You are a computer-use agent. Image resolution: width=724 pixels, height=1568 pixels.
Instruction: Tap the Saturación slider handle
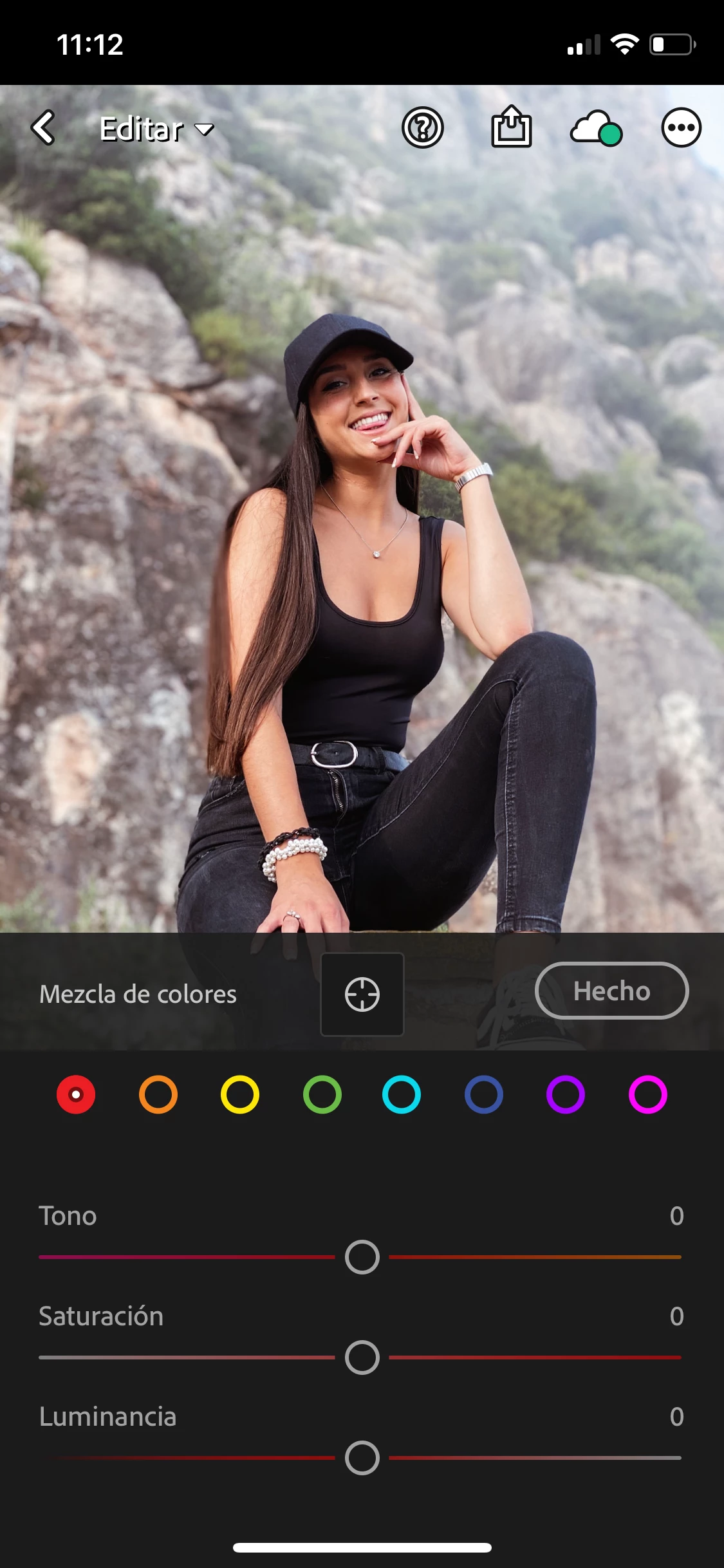click(x=362, y=1358)
